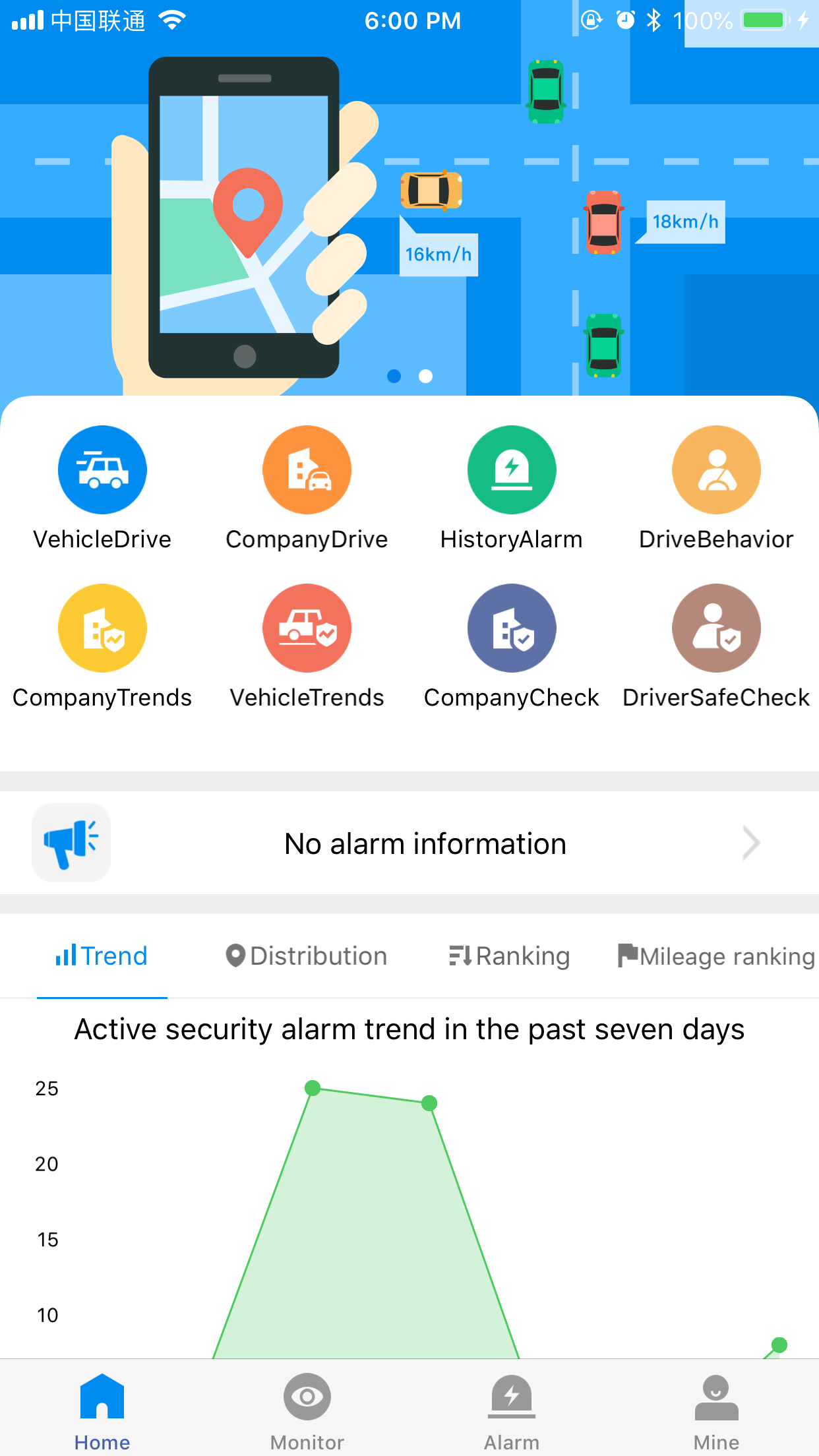Switch to the Ranking tab
819x1456 pixels.
(508, 956)
